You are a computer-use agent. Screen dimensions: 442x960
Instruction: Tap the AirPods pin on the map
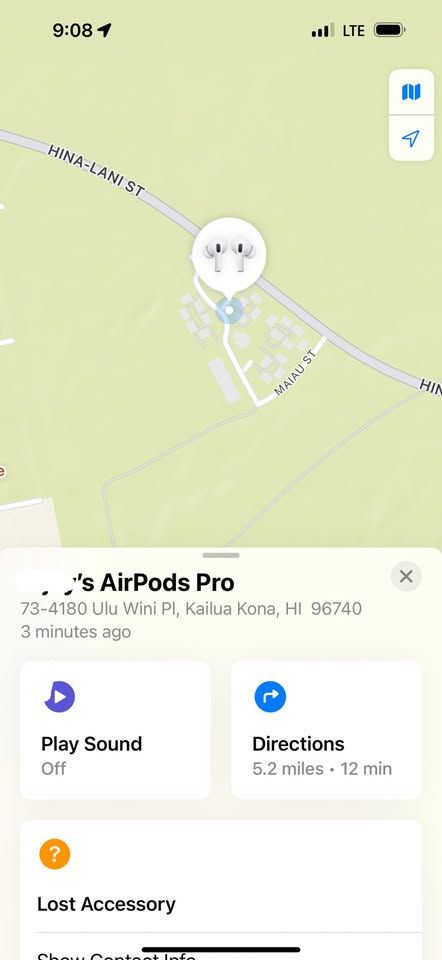(x=229, y=255)
